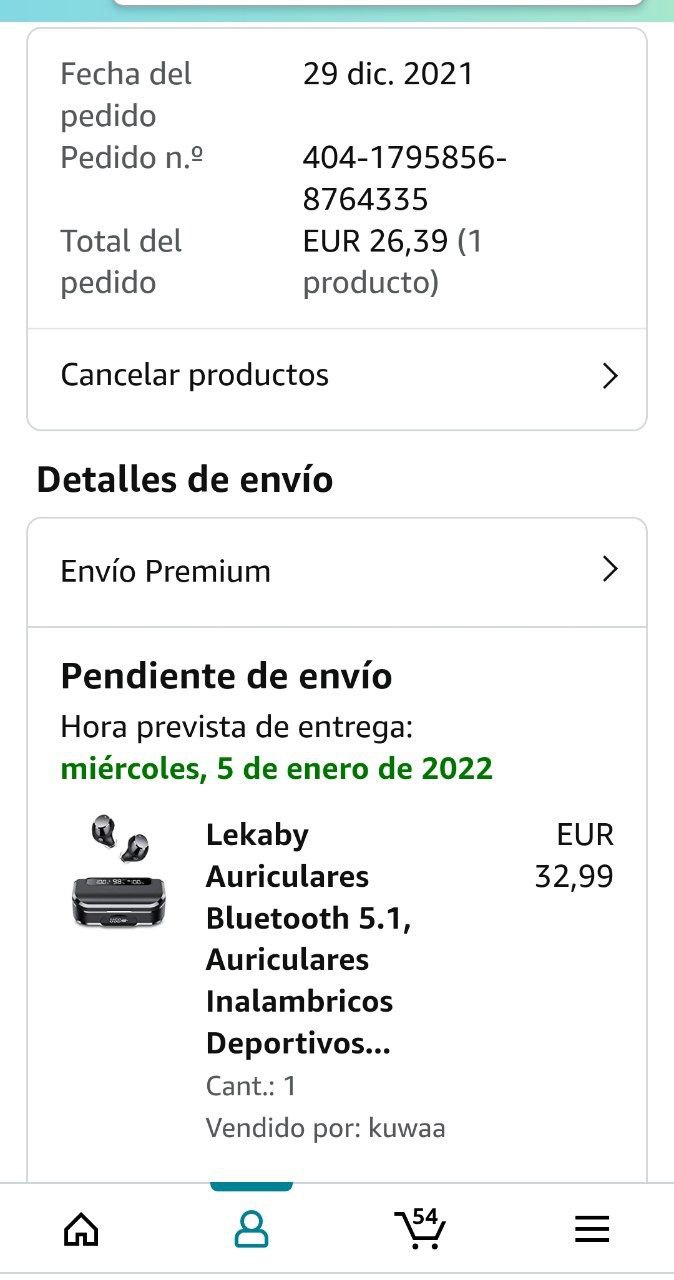Go to the home tab
The image size is (674, 1280).
click(81, 1229)
